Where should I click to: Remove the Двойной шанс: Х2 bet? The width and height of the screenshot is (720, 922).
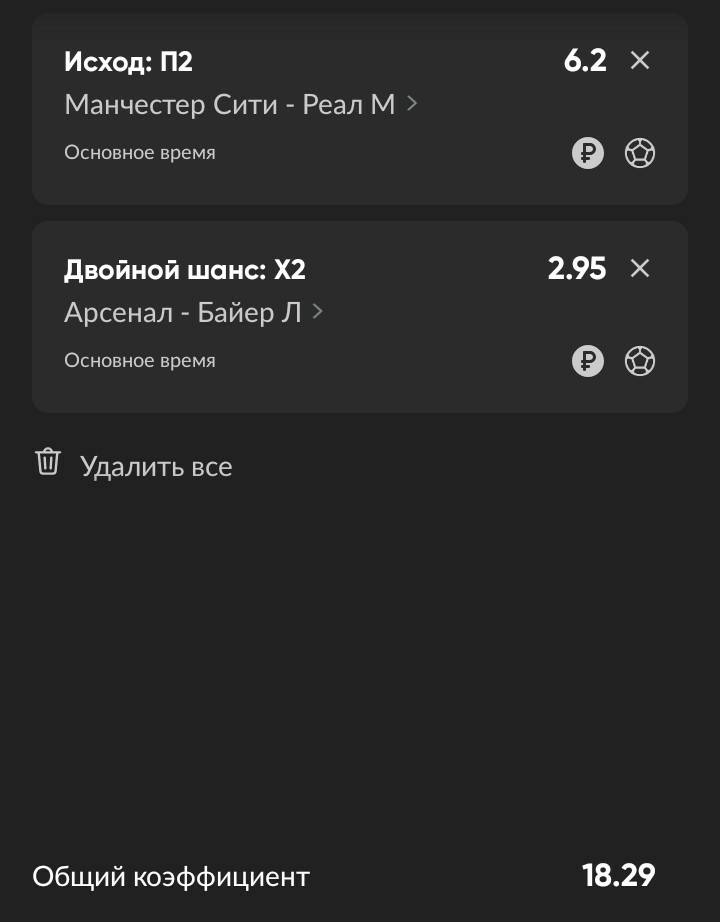(x=640, y=268)
